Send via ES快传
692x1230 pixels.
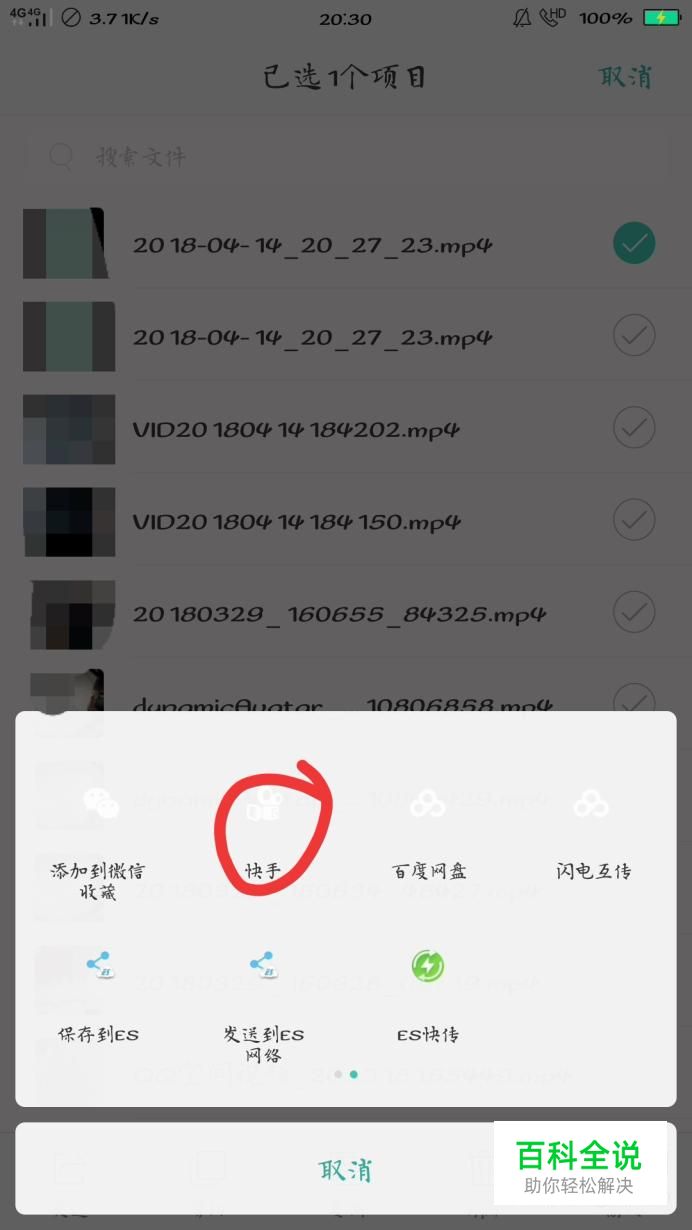[428, 995]
